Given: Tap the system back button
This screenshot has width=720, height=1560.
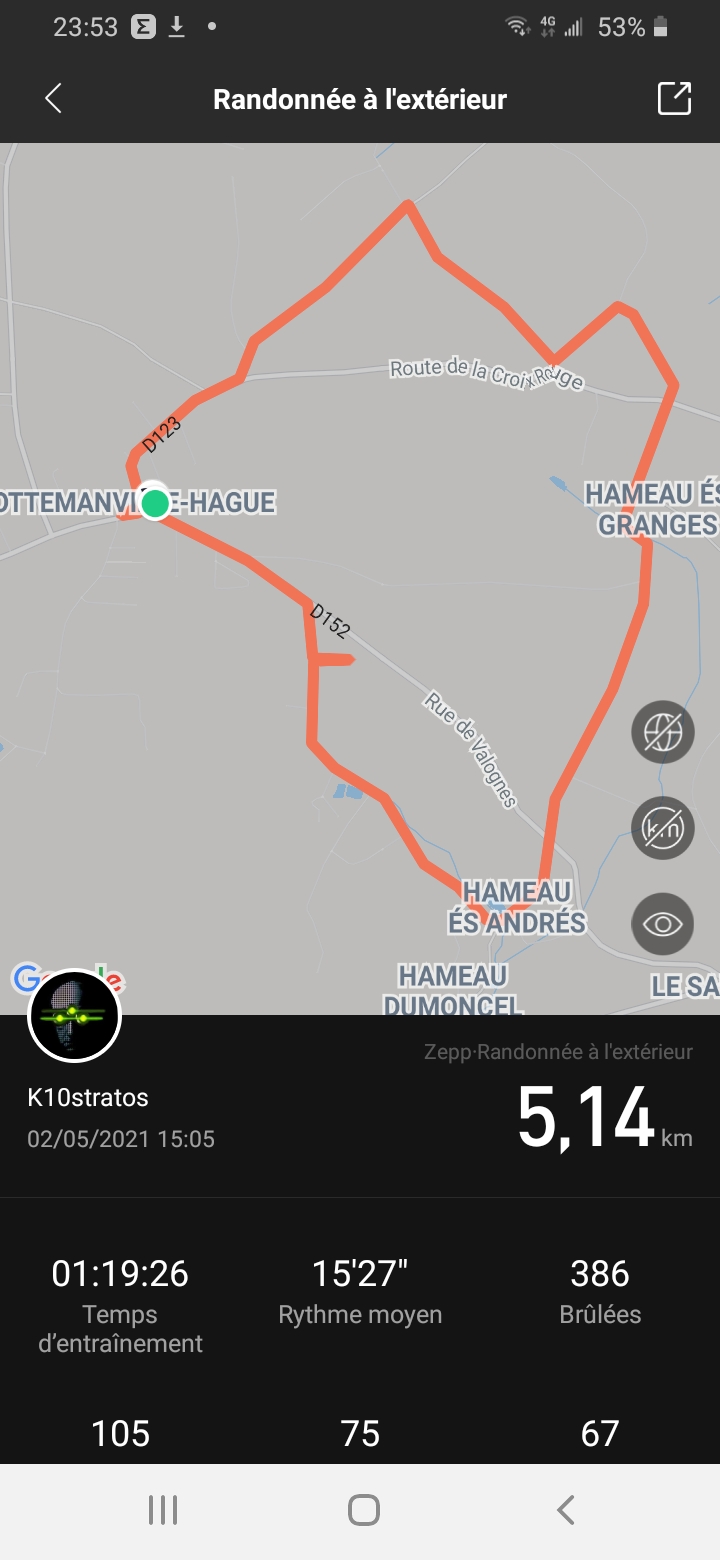Looking at the screenshot, I should pyautogui.click(x=565, y=1510).
